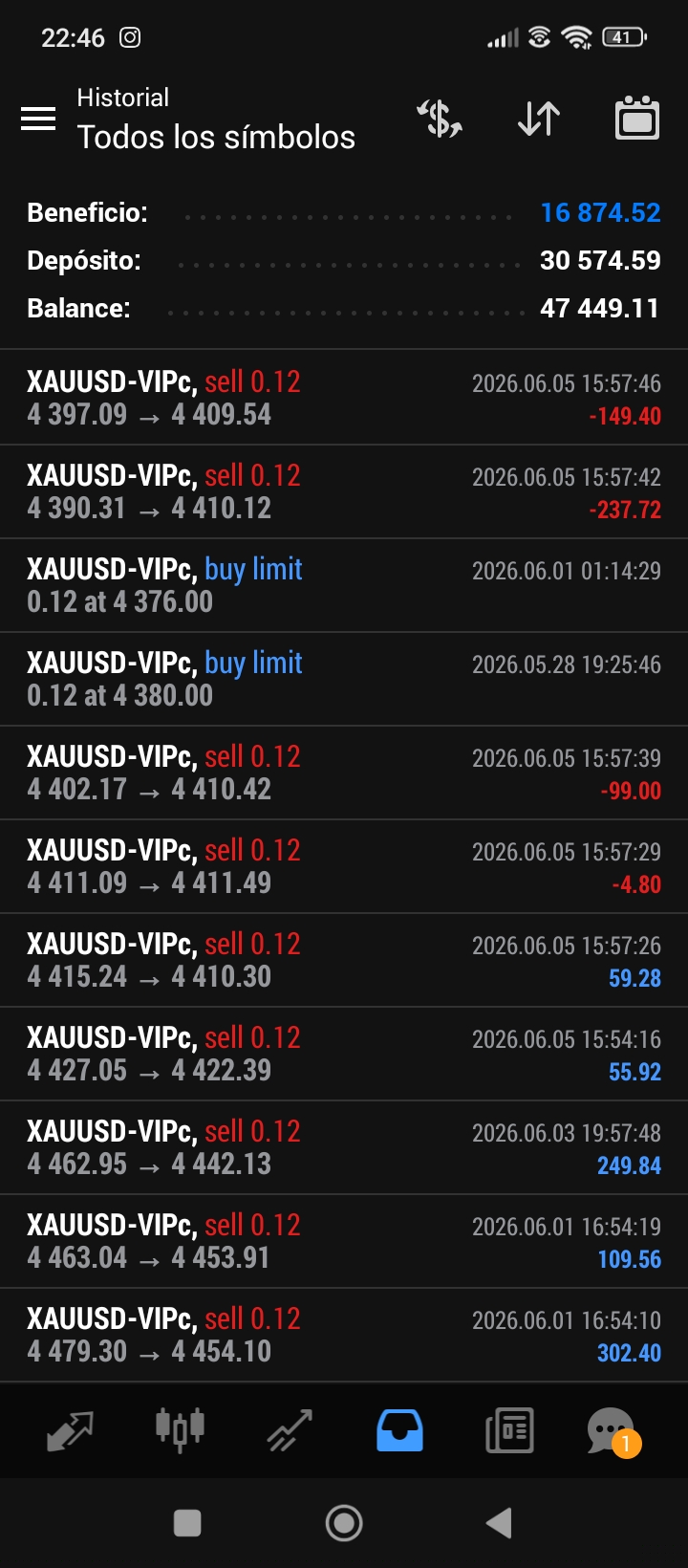Select the trade with profit 59.28
688x1568 pixels.
click(344, 960)
